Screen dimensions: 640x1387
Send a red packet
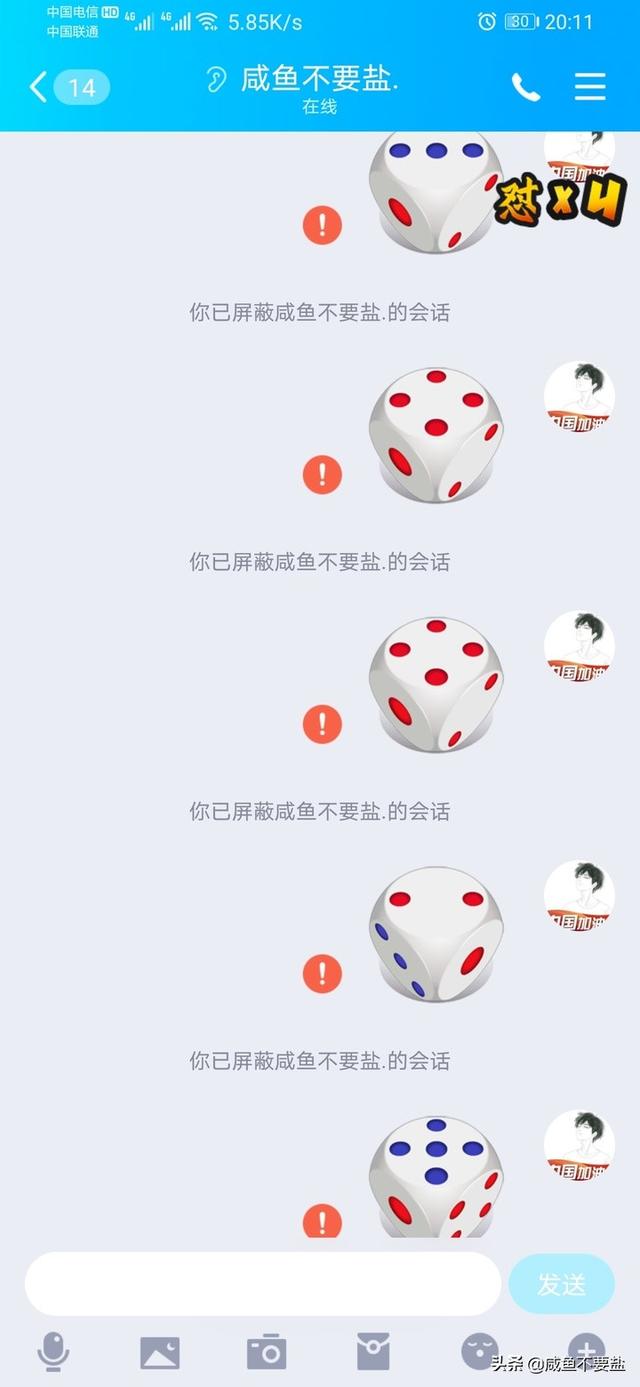tap(373, 1352)
